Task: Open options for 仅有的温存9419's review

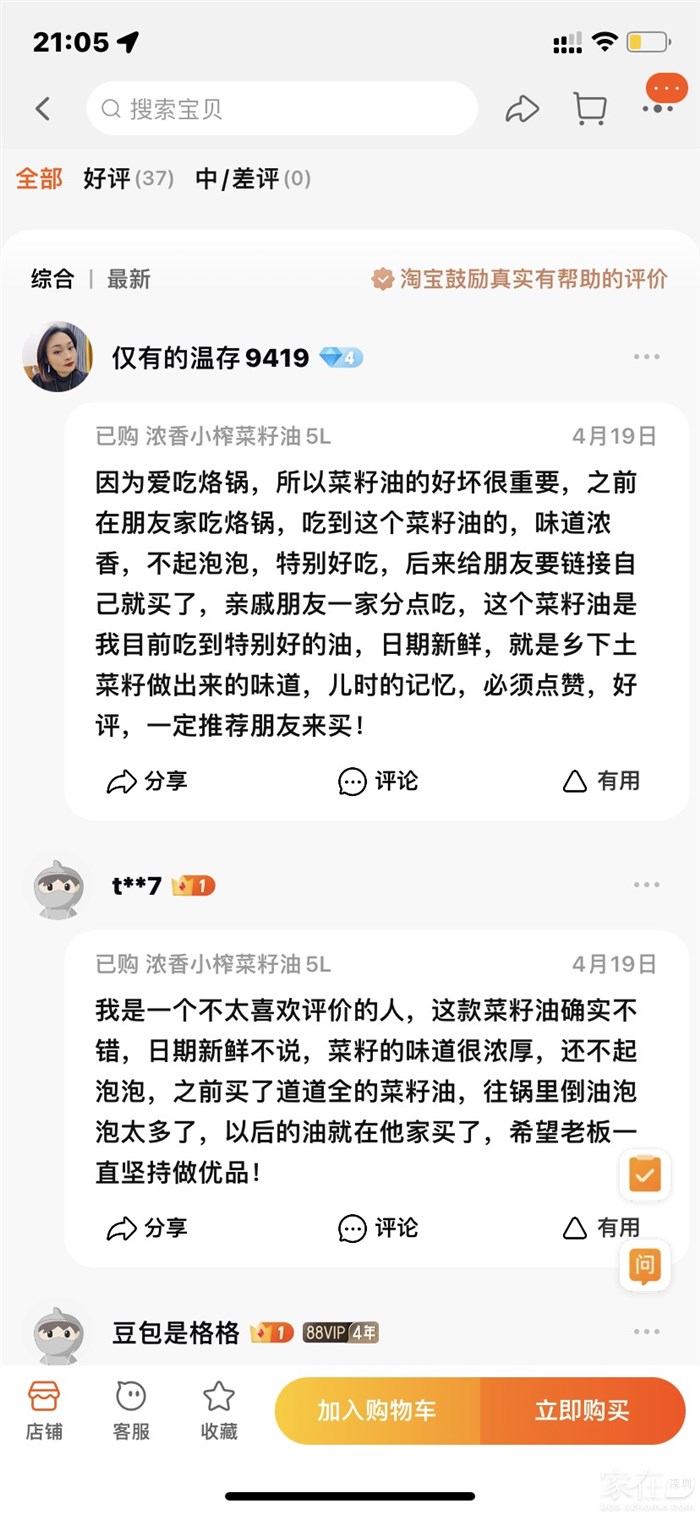Action: click(646, 357)
